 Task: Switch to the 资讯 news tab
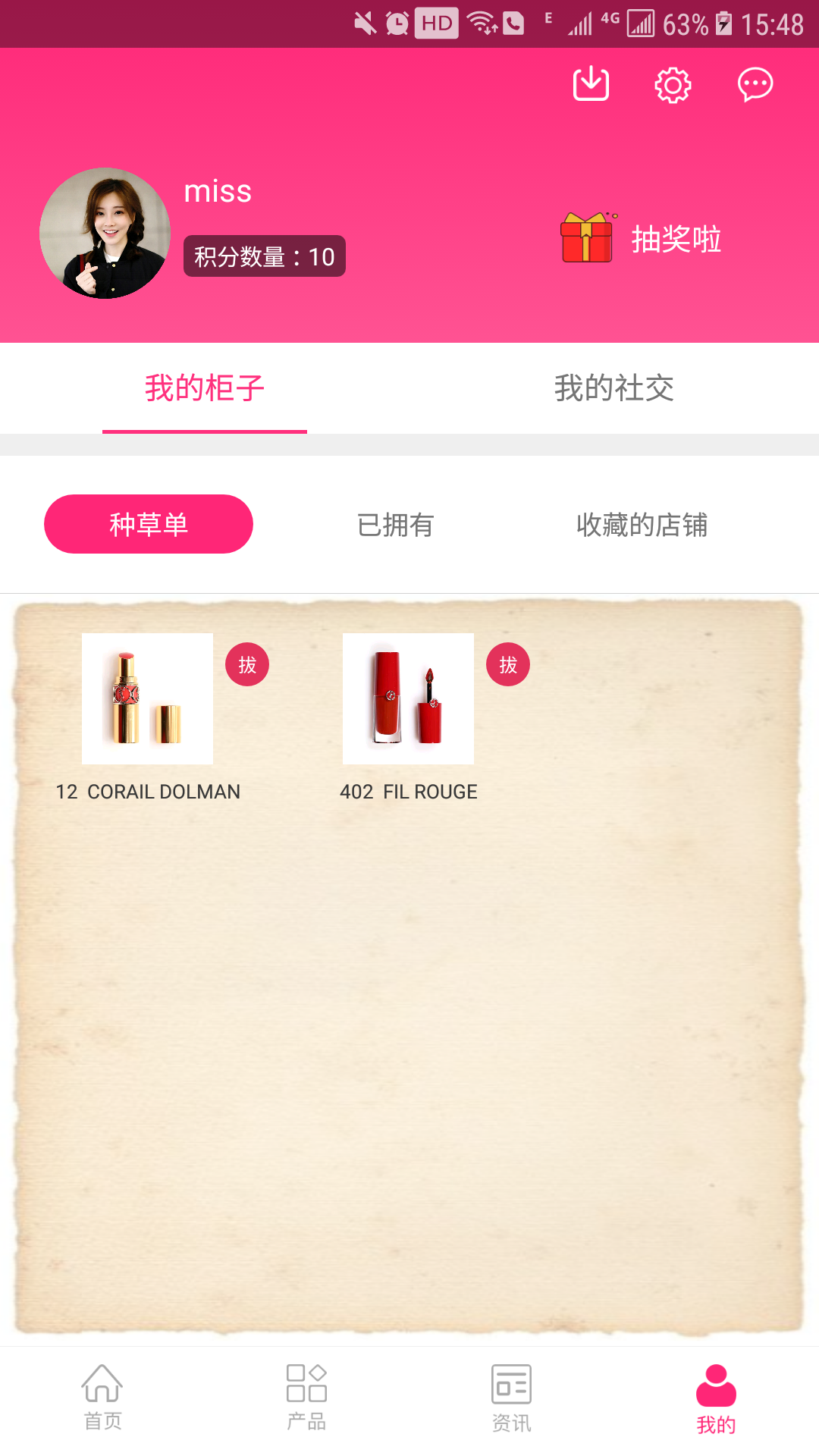(x=511, y=1398)
